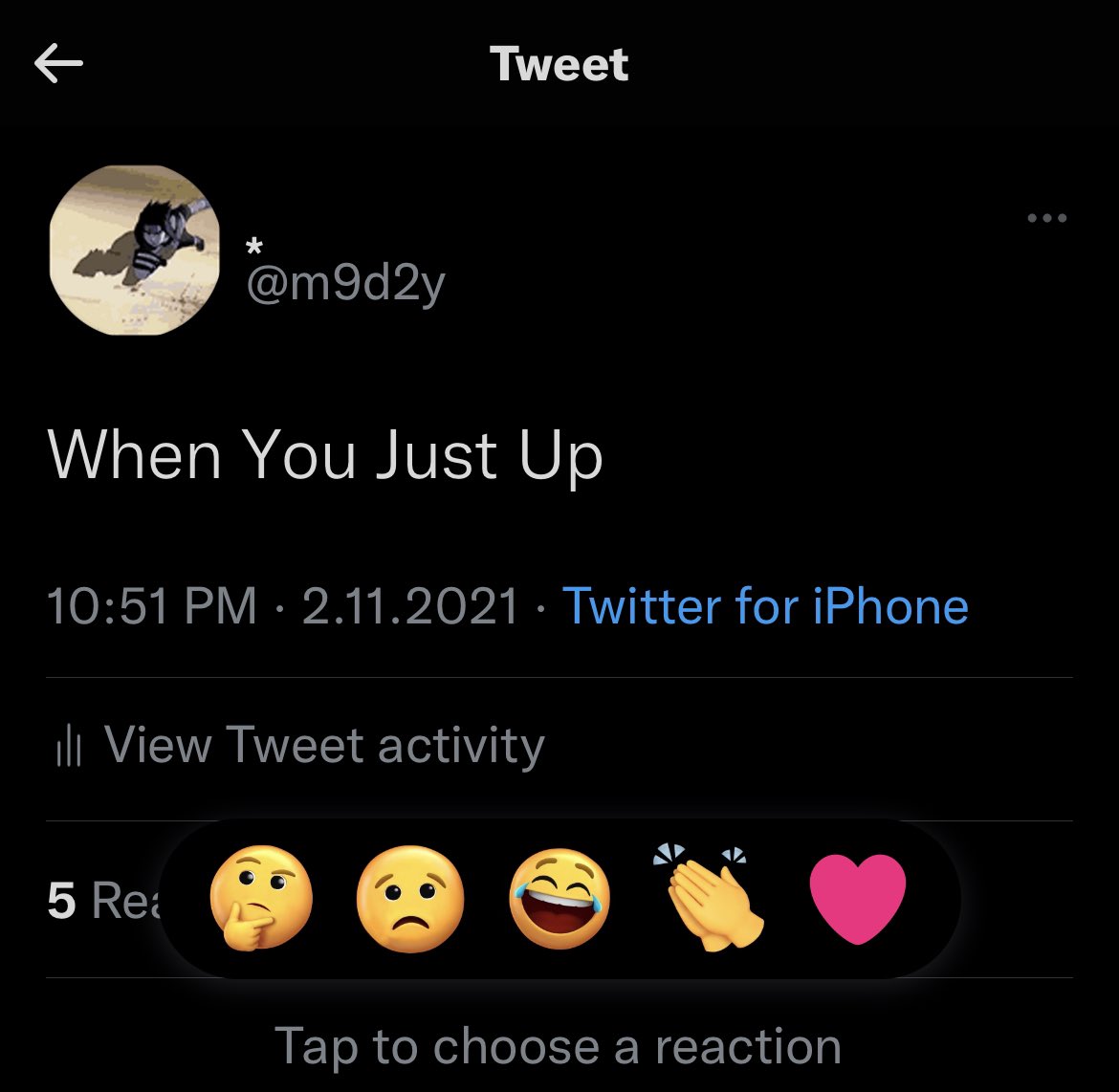The image size is (1119, 1092).
Task: Open the profile picture of @m9d2y
Action: (x=134, y=251)
